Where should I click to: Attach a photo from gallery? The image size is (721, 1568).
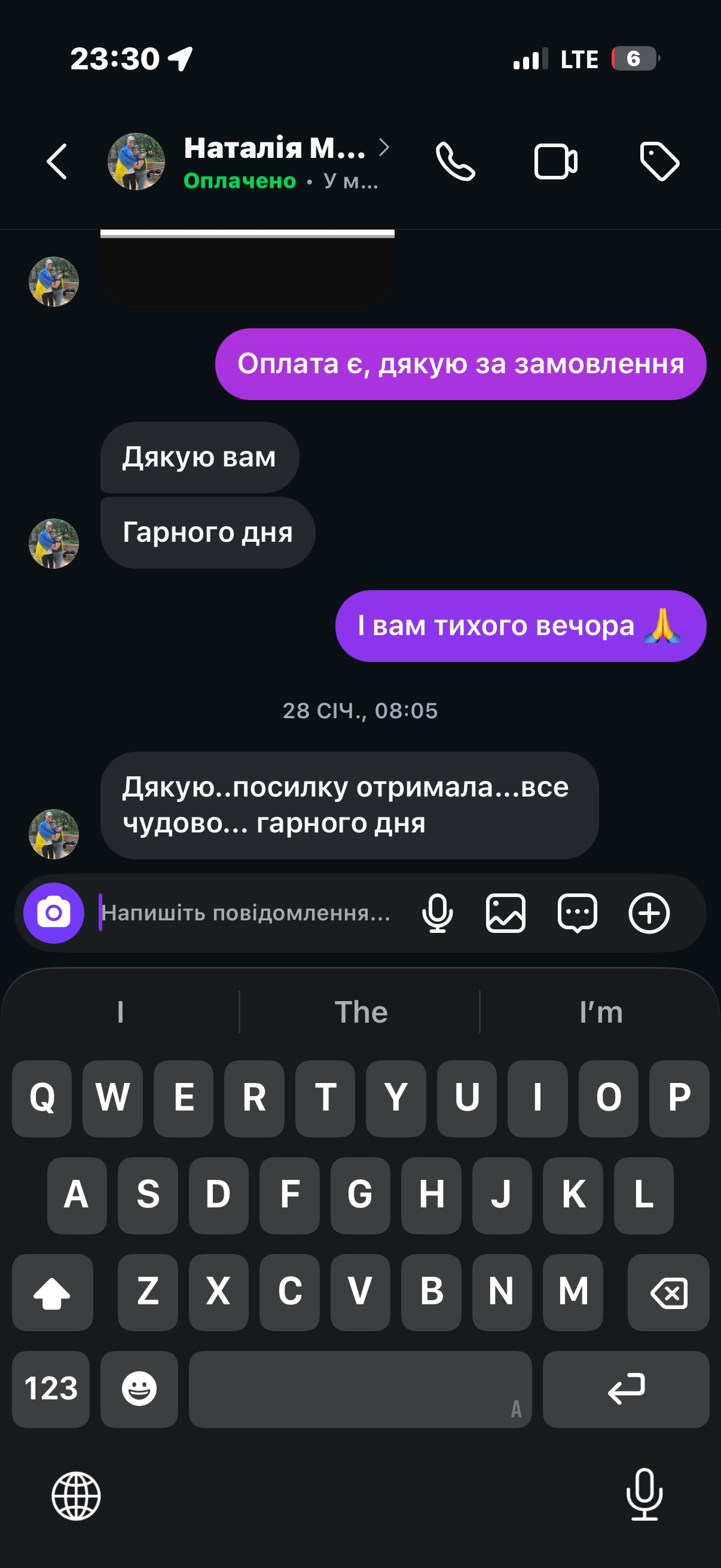point(506,913)
